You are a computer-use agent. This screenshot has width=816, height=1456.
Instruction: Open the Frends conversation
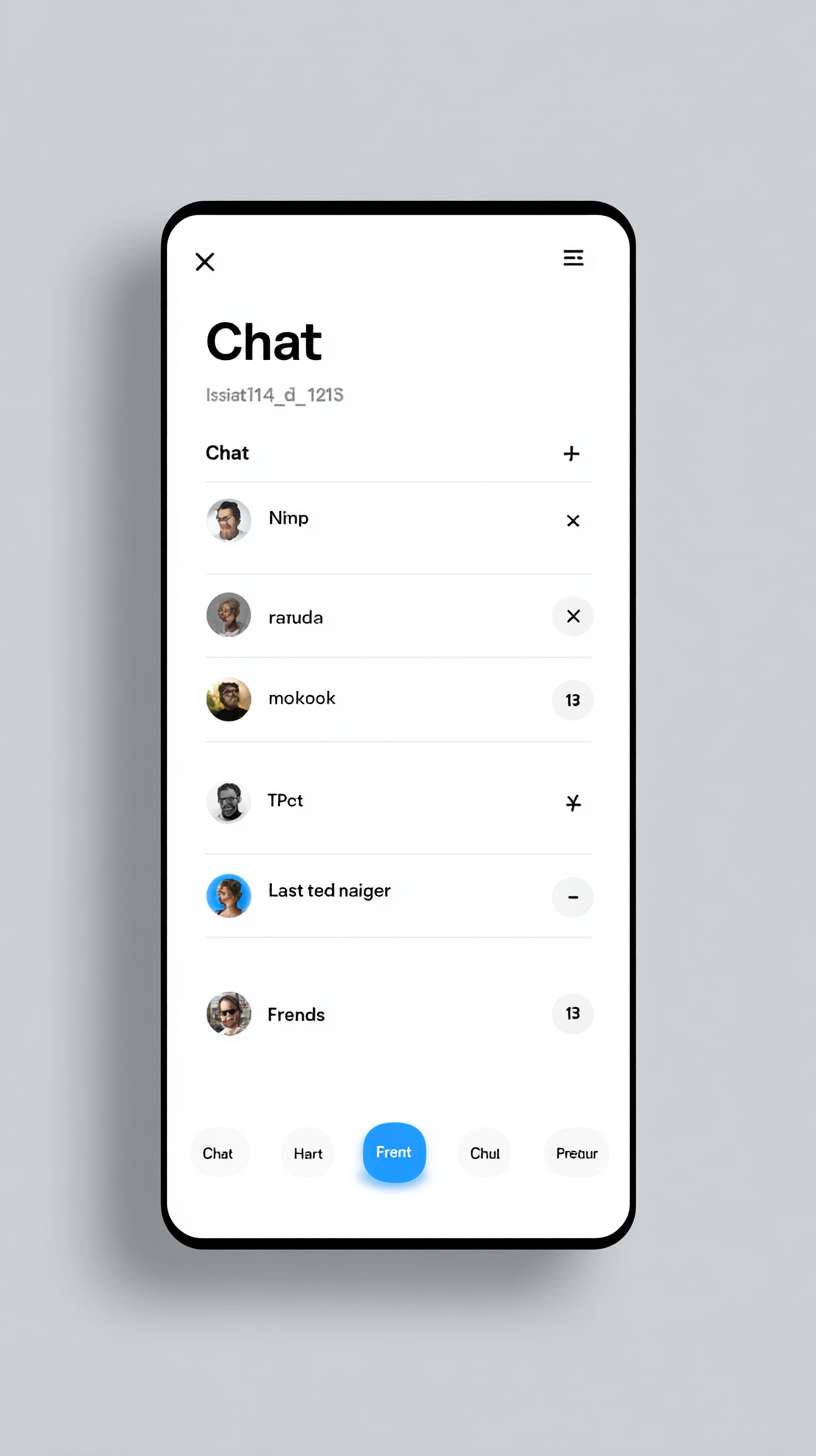(x=296, y=1015)
